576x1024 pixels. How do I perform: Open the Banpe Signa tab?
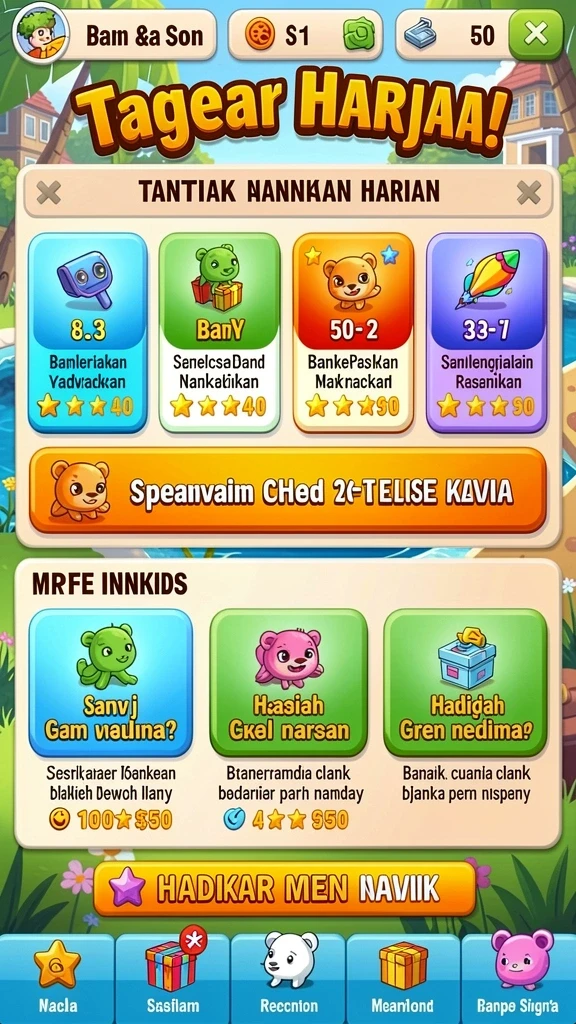[x=519, y=979]
